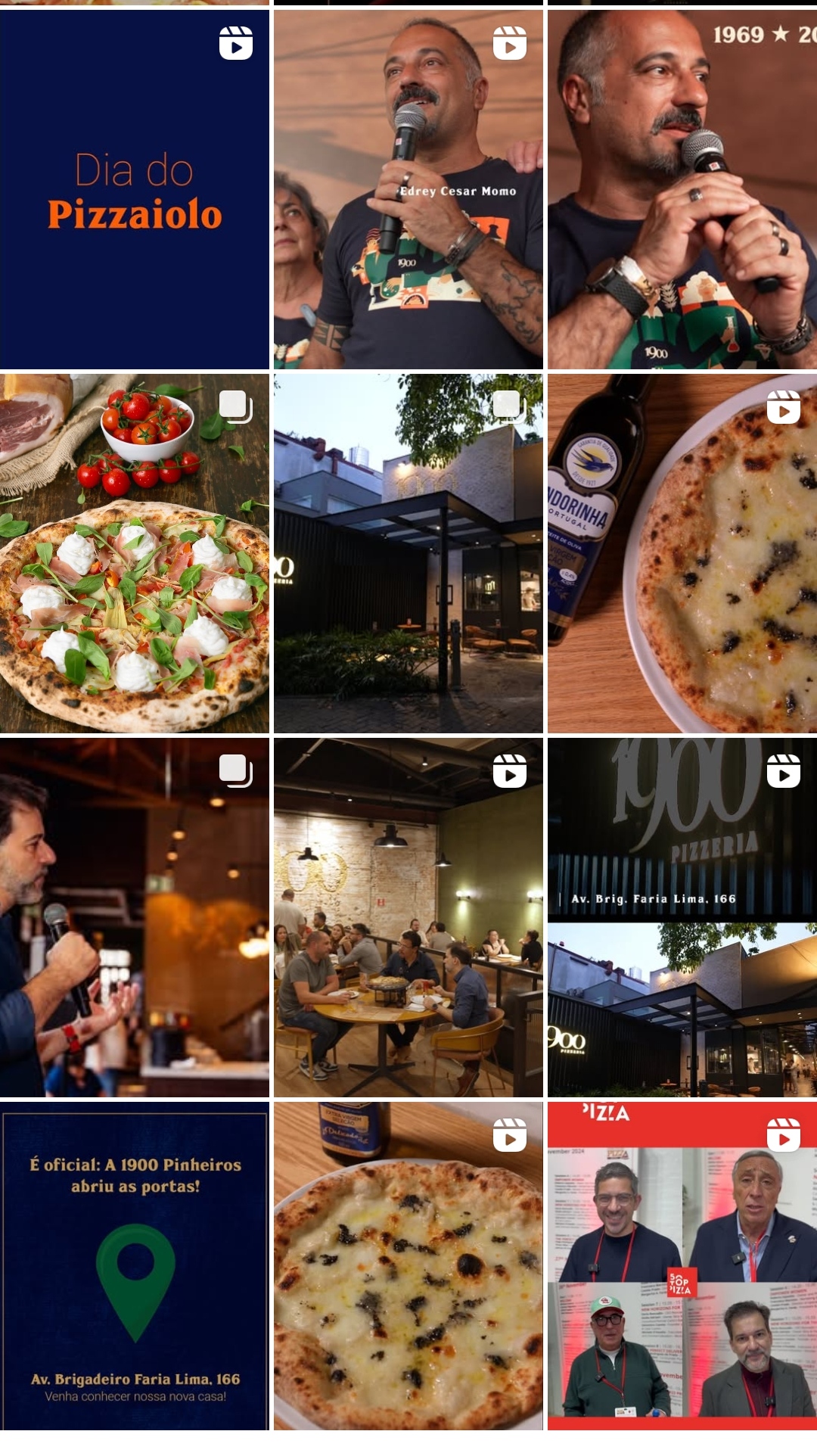Screen dimensions: 817x1456
Task: Play the reel with the Portuguese olive oil bottle
Action: (682, 553)
